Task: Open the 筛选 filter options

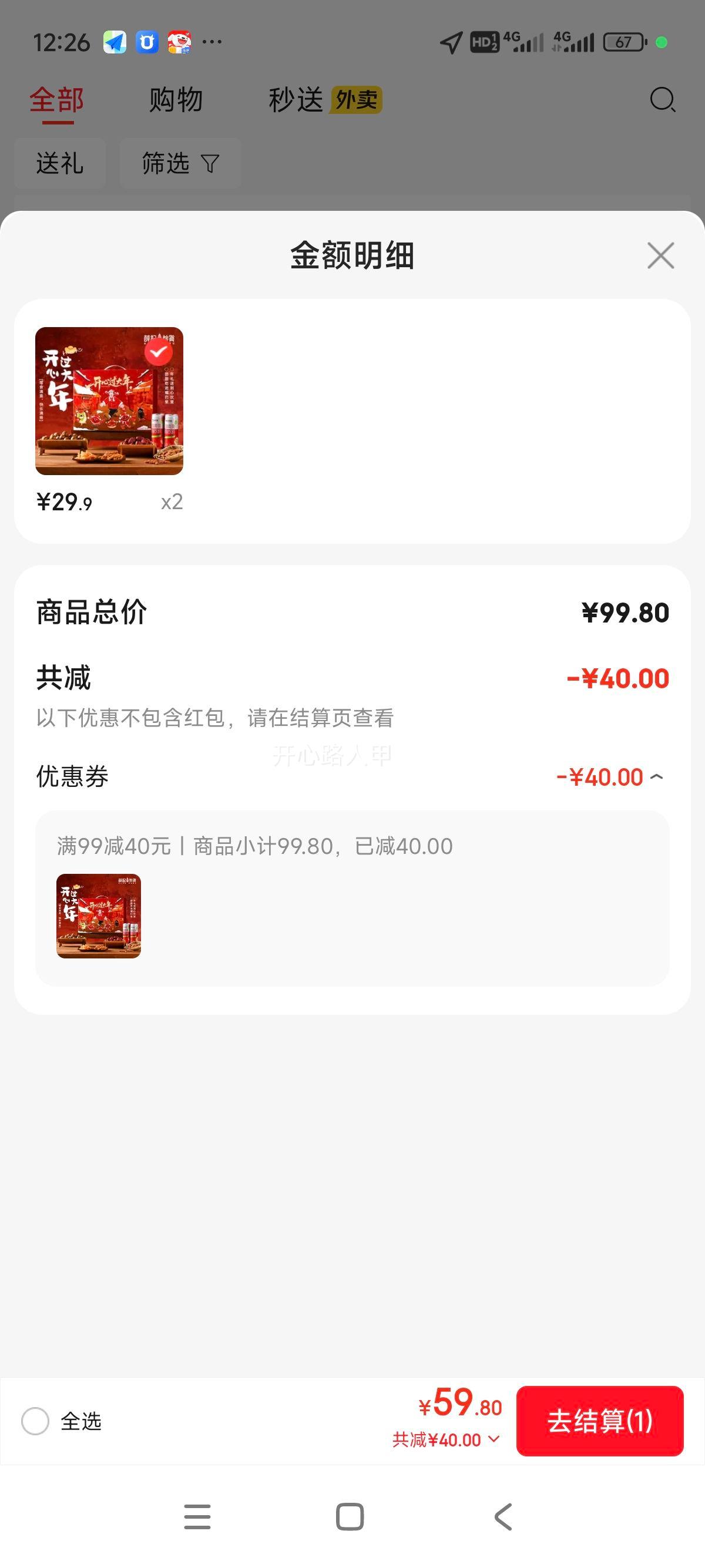Action: (x=180, y=163)
